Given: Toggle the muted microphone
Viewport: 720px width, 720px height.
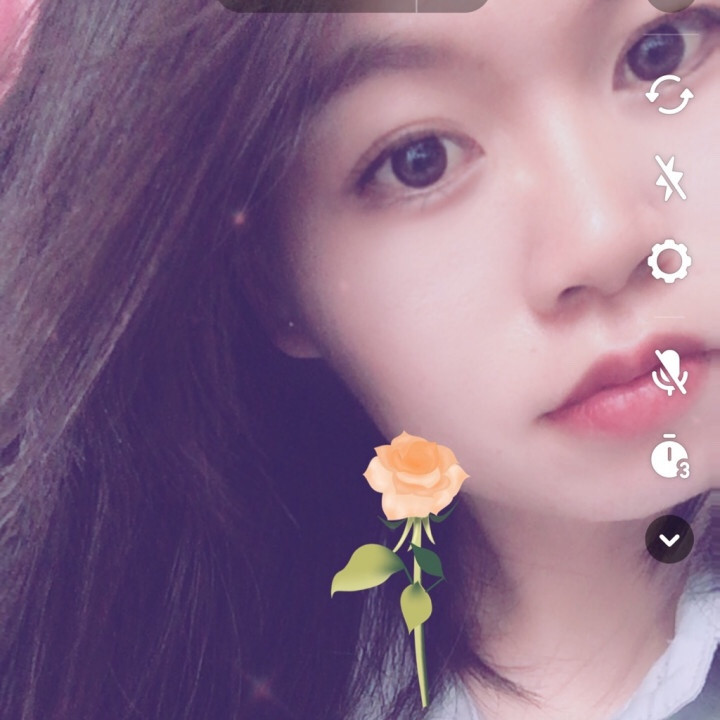Looking at the screenshot, I should coord(669,372).
